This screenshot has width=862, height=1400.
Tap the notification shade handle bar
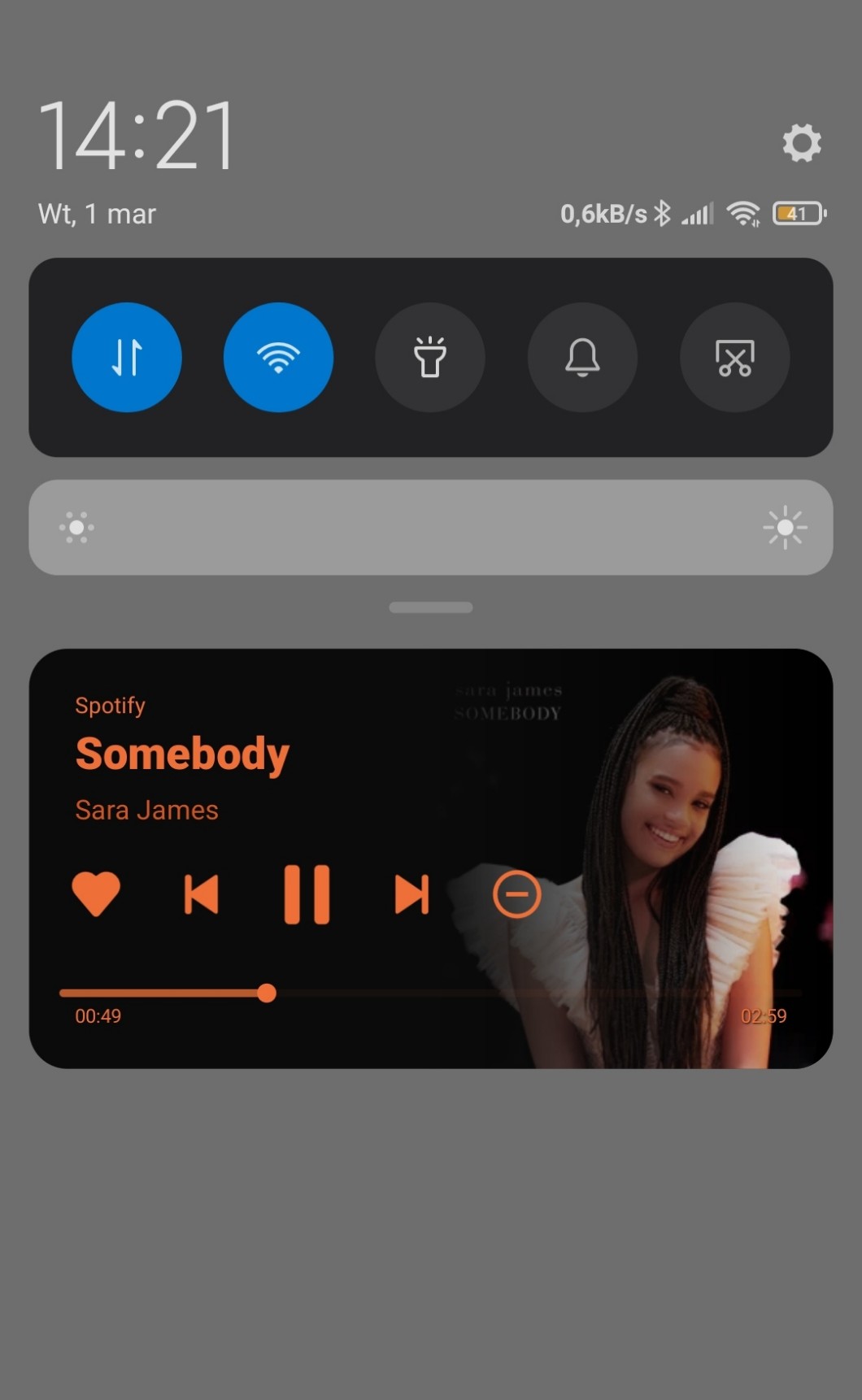click(x=431, y=607)
